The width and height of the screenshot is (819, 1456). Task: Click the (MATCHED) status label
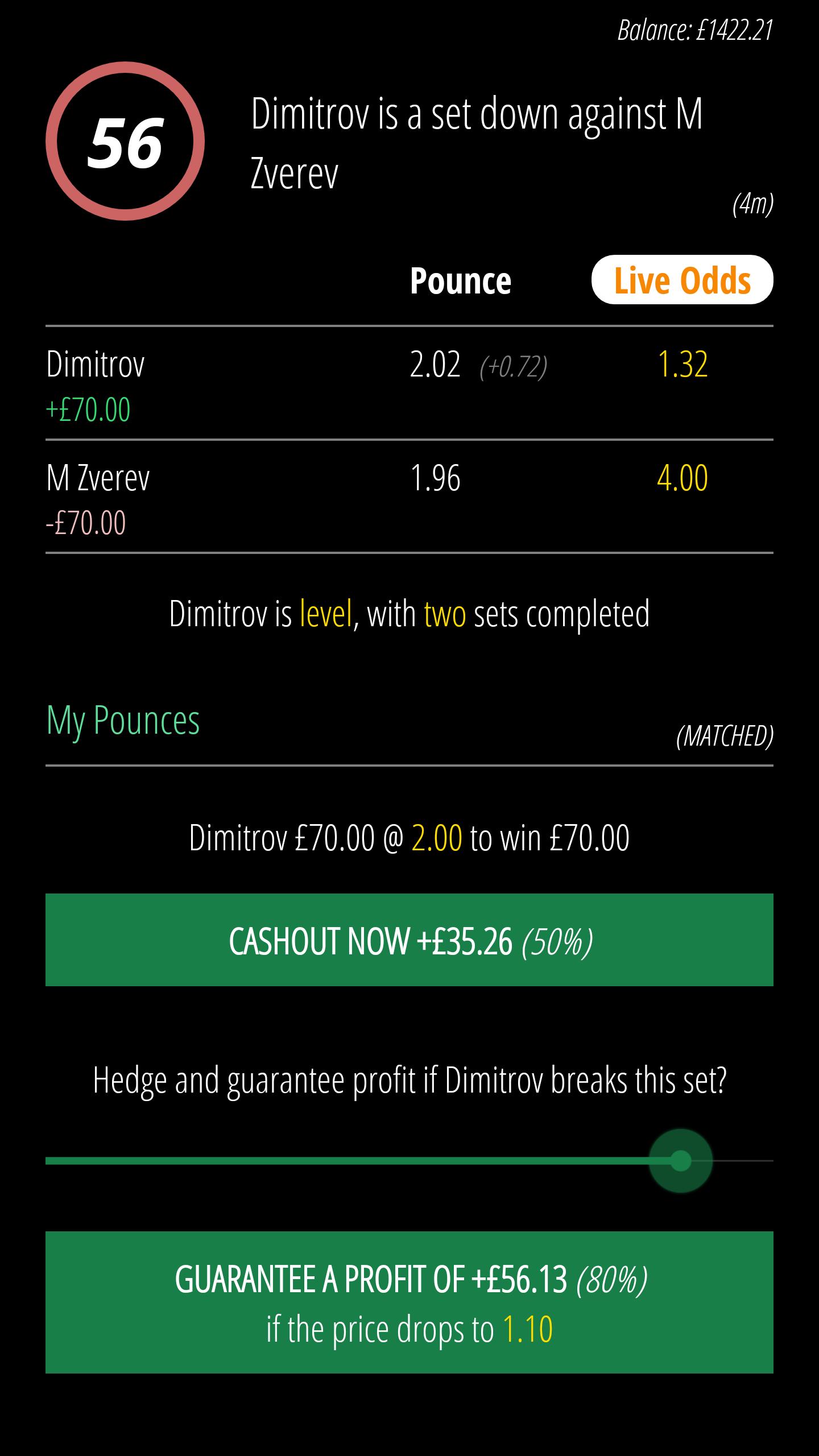[725, 735]
